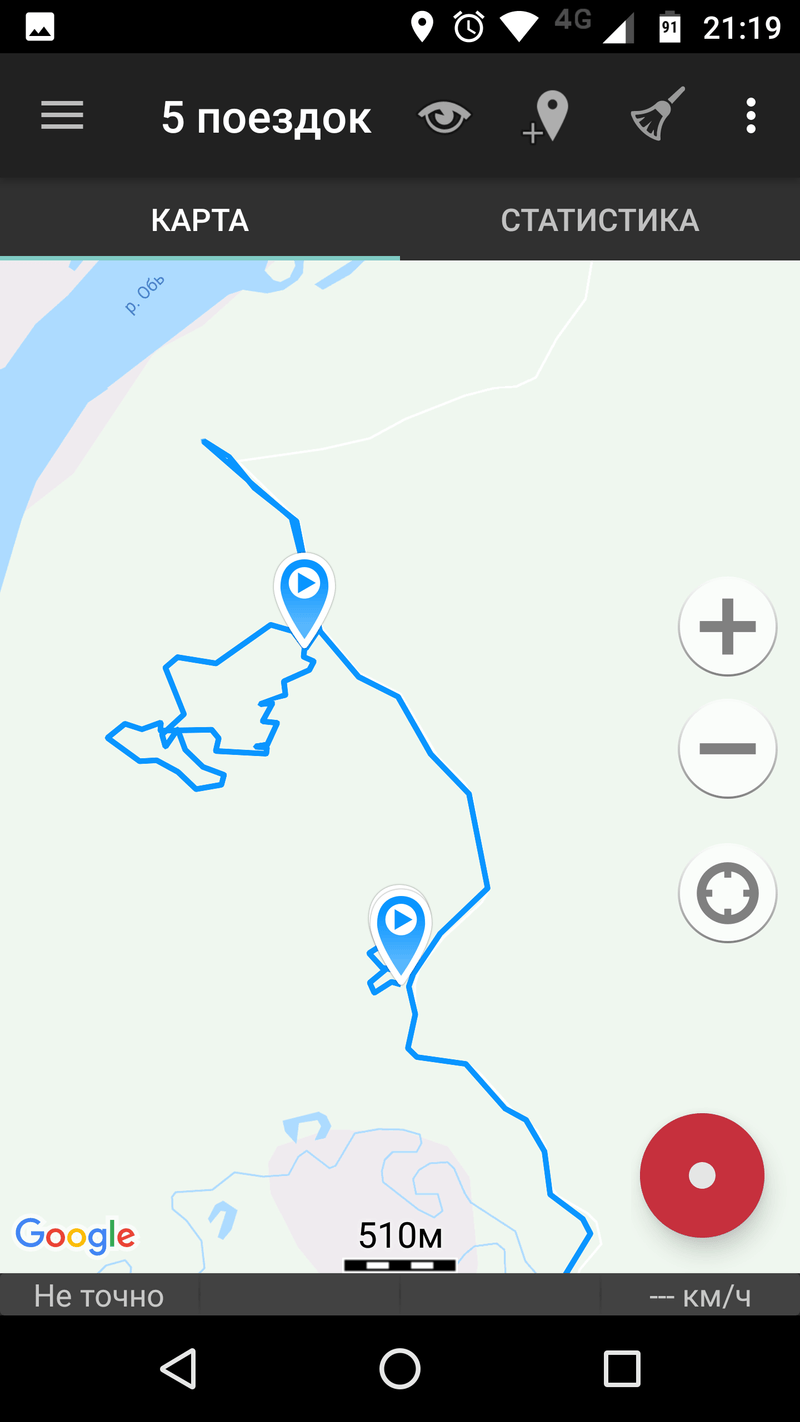The image size is (800, 1422).
Task: Clear the map using the broom icon
Action: point(657,116)
